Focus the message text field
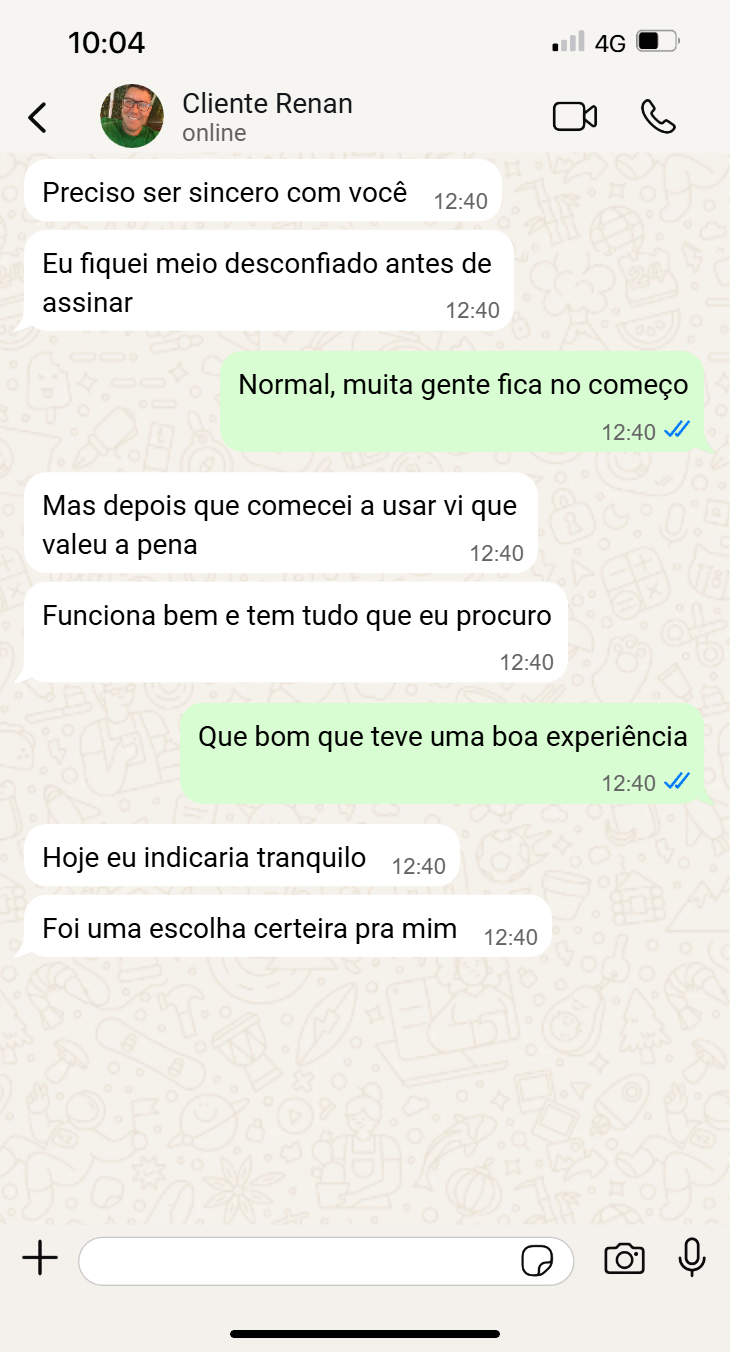Image resolution: width=730 pixels, height=1352 pixels. coord(300,1260)
